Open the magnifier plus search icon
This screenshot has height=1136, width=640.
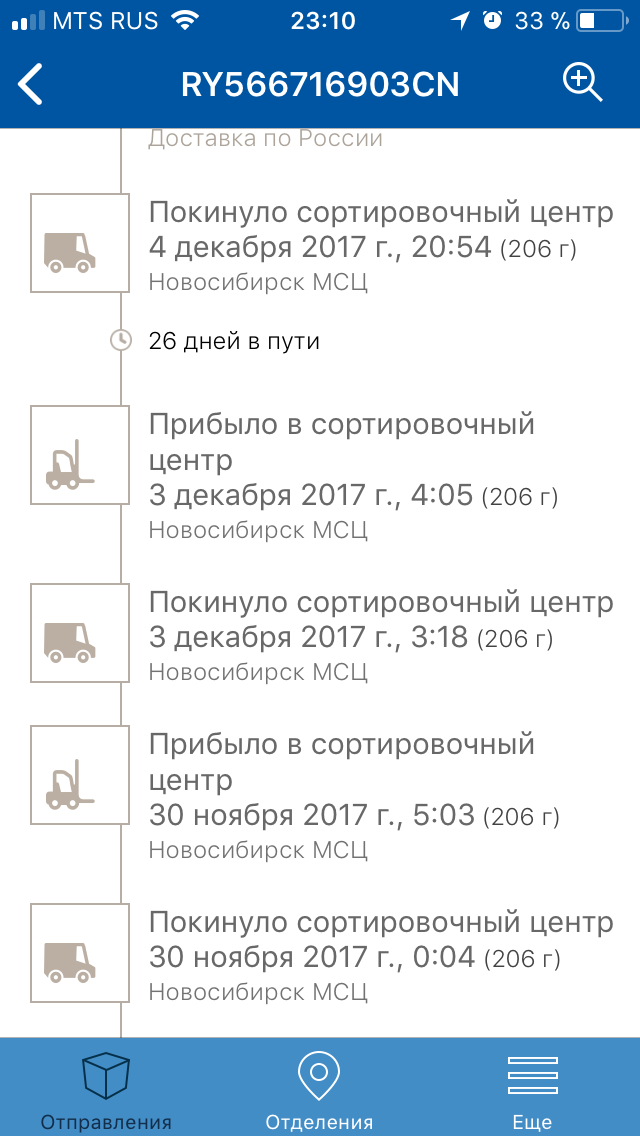pyautogui.click(x=582, y=83)
